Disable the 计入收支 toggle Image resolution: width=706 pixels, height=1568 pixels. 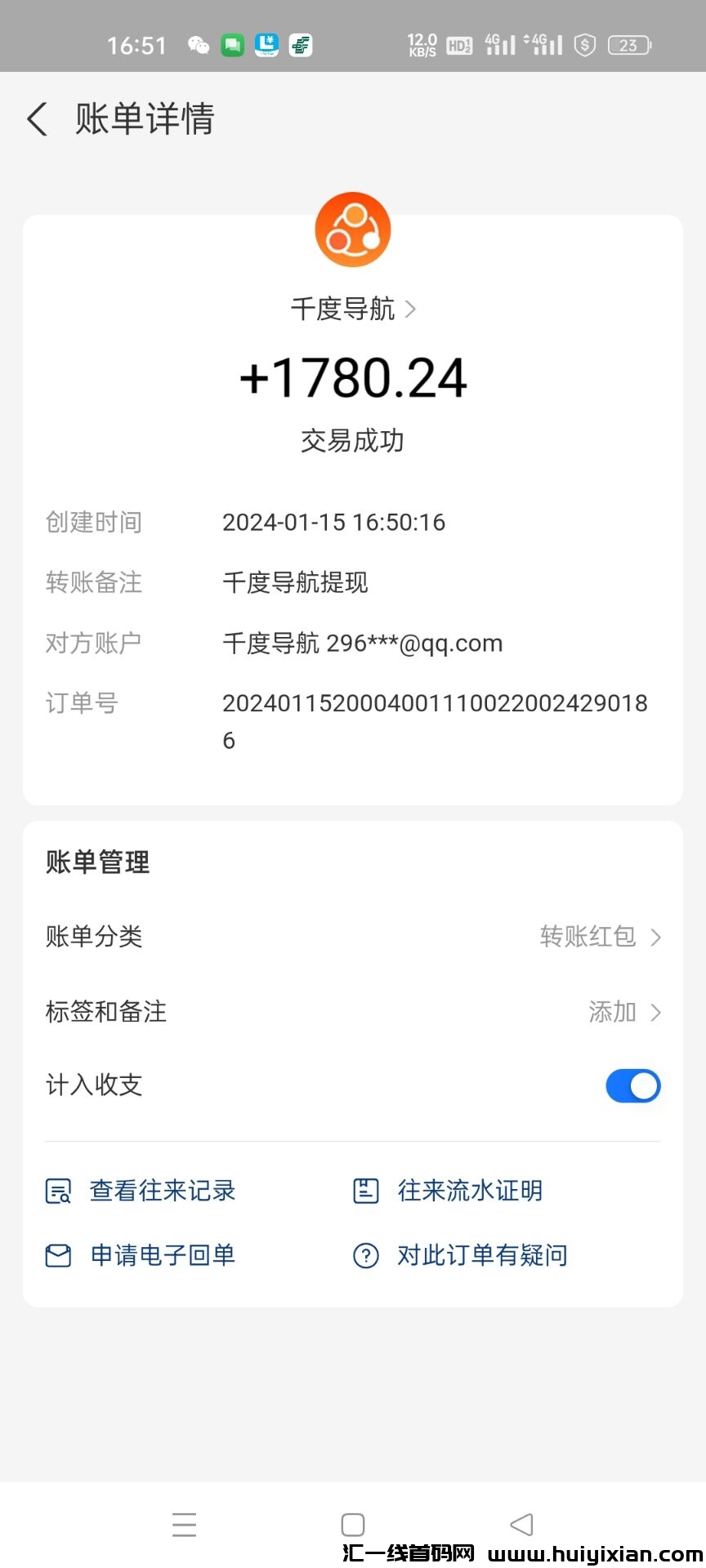point(632,1086)
